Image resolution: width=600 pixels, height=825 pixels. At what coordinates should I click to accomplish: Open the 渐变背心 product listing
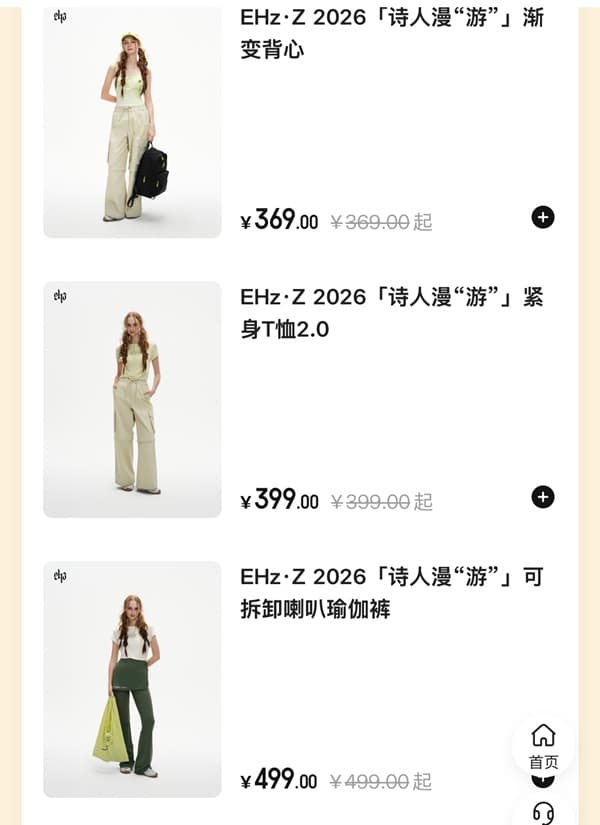pos(391,34)
